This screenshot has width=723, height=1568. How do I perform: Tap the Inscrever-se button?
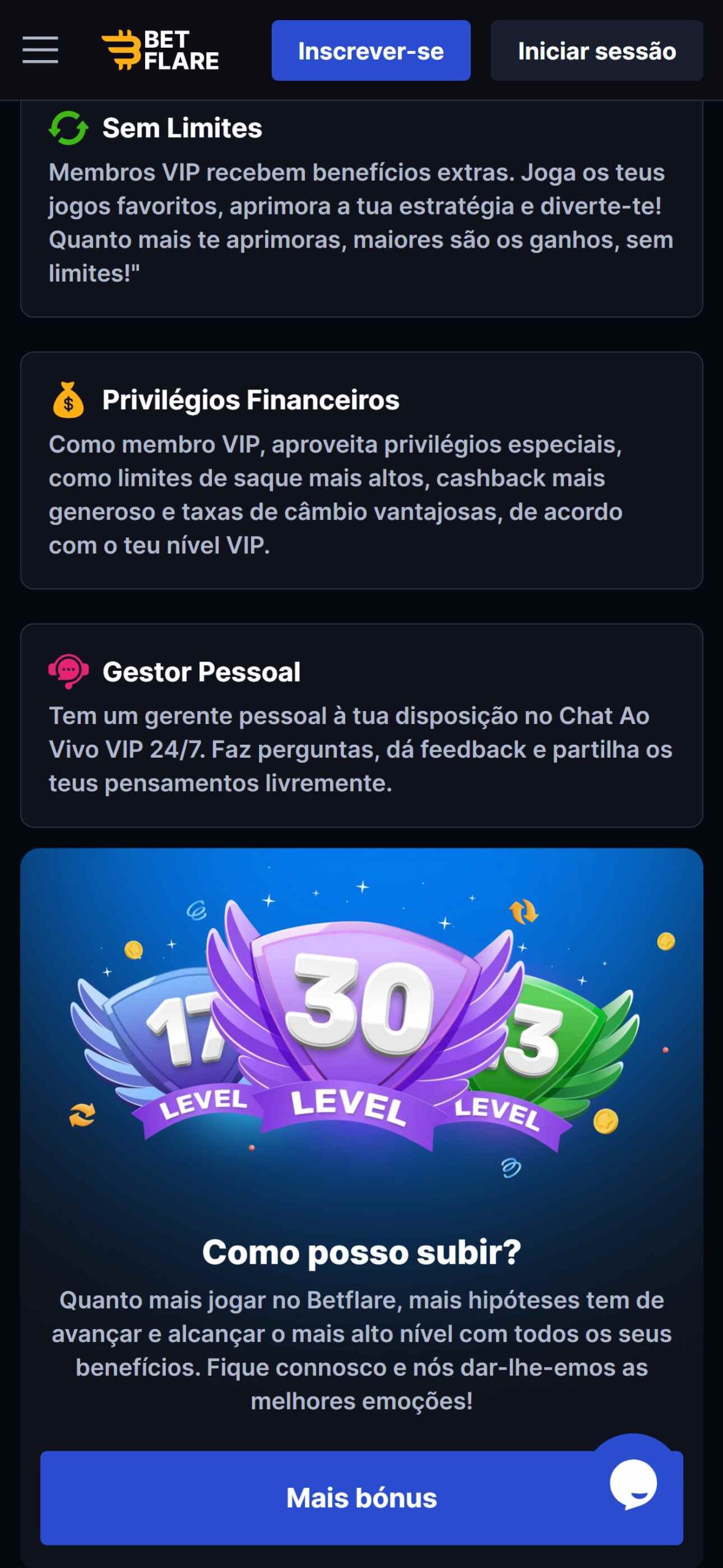370,50
